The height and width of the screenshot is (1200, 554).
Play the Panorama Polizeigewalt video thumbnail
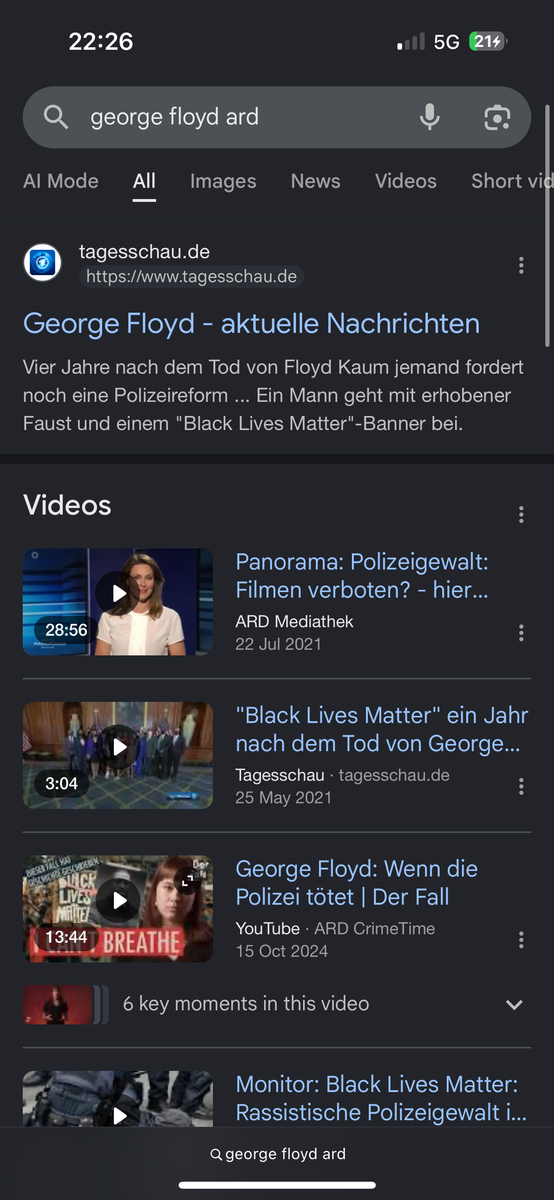pos(118,601)
